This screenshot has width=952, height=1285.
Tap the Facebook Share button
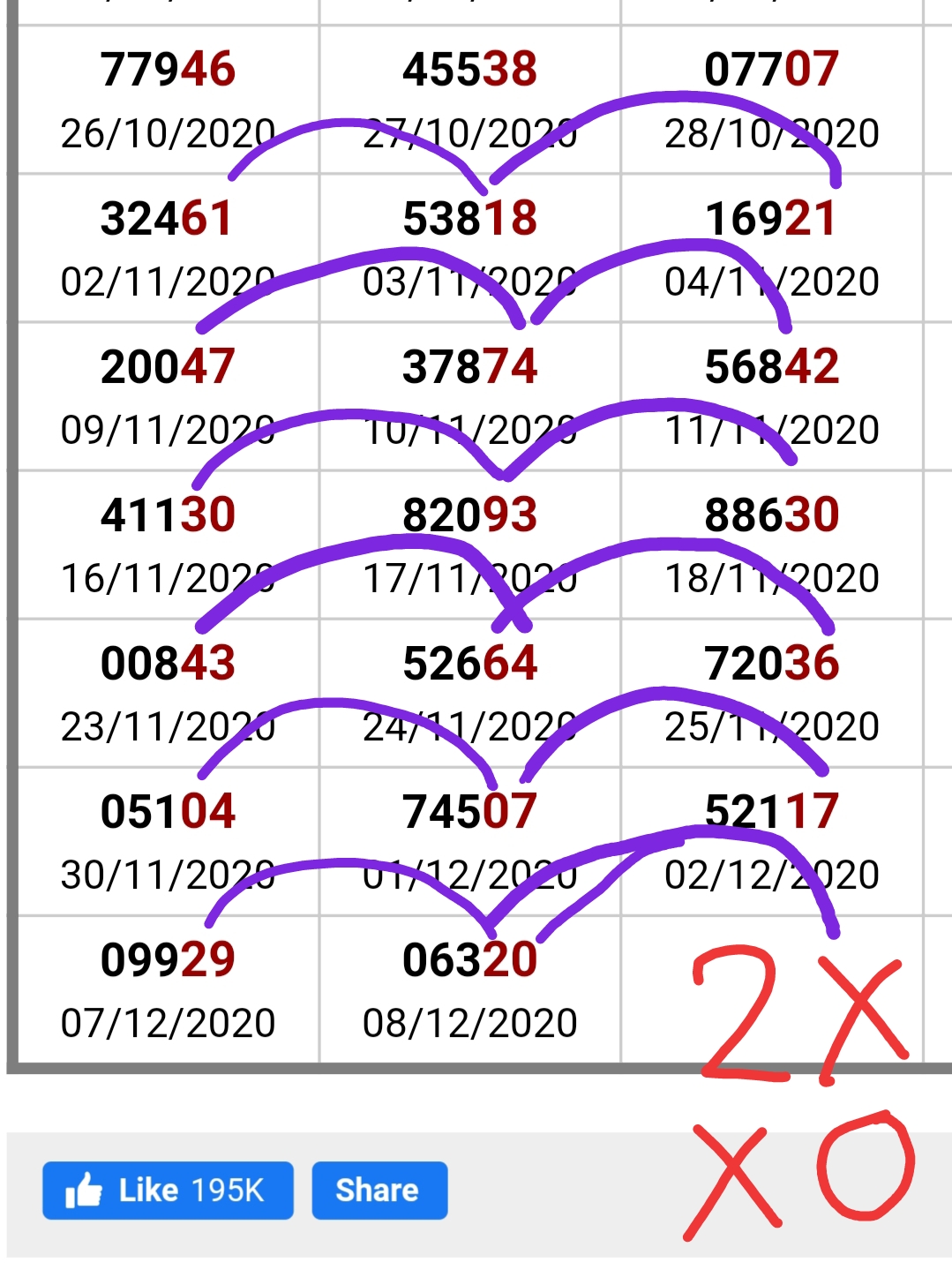379,1191
